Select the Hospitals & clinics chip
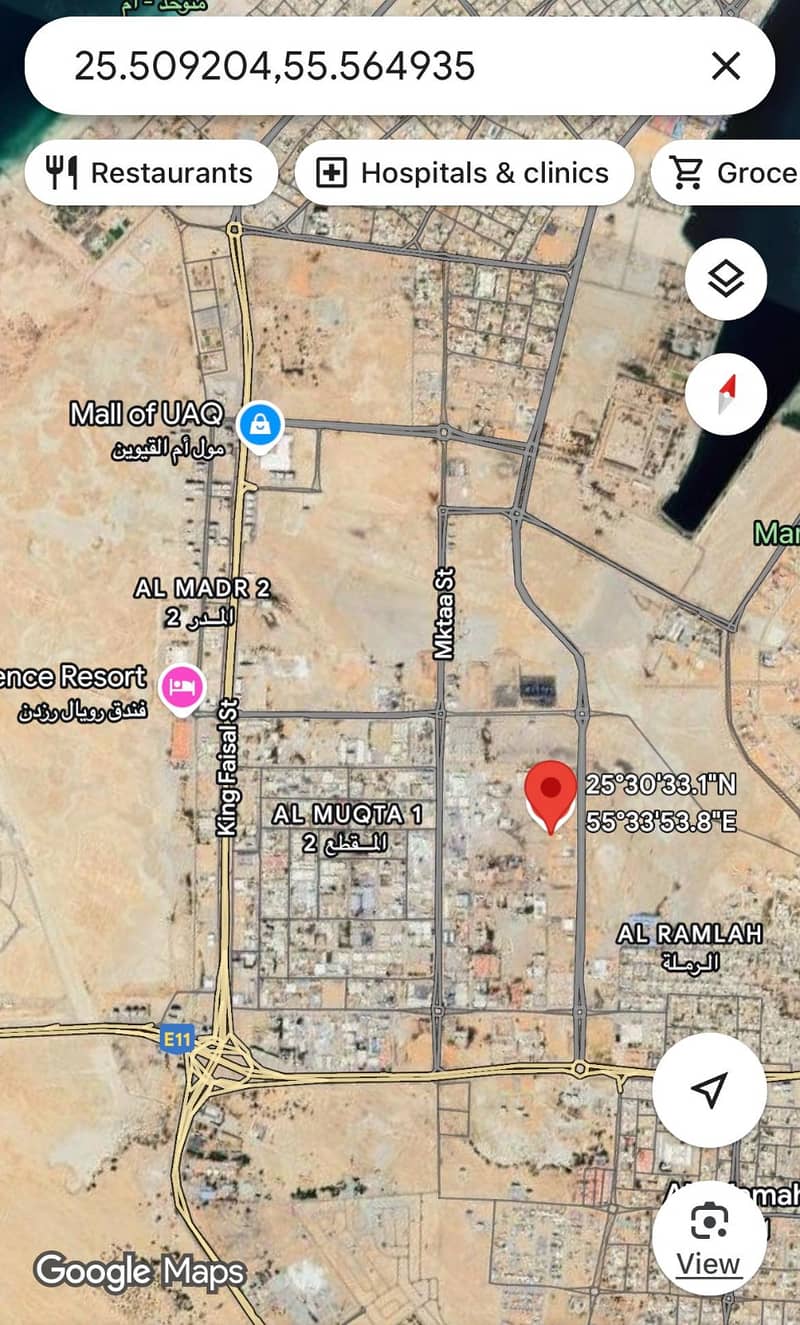This screenshot has height=1325, width=800. [464, 173]
